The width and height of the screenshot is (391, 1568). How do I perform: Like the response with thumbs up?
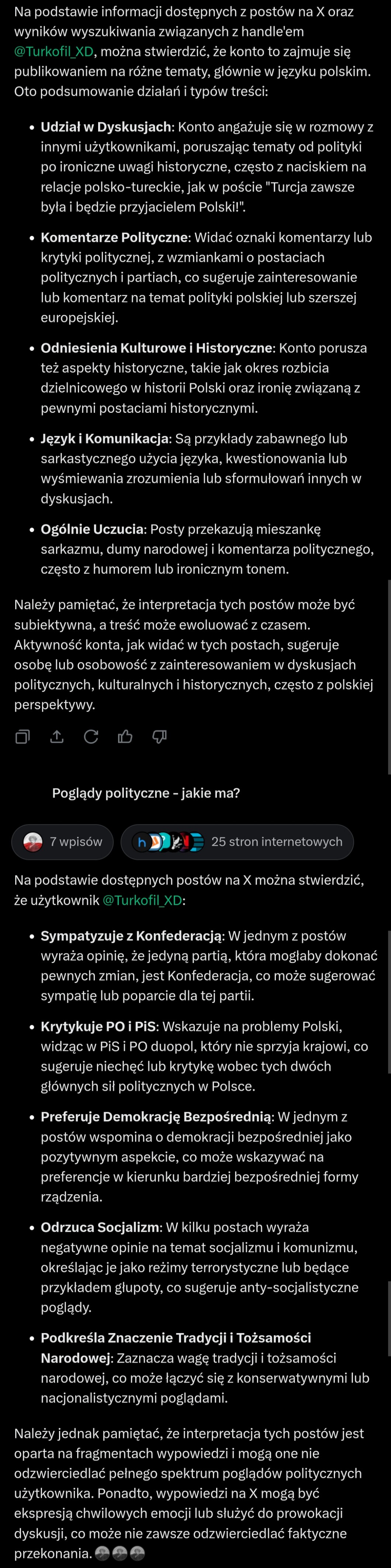coord(125,736)
